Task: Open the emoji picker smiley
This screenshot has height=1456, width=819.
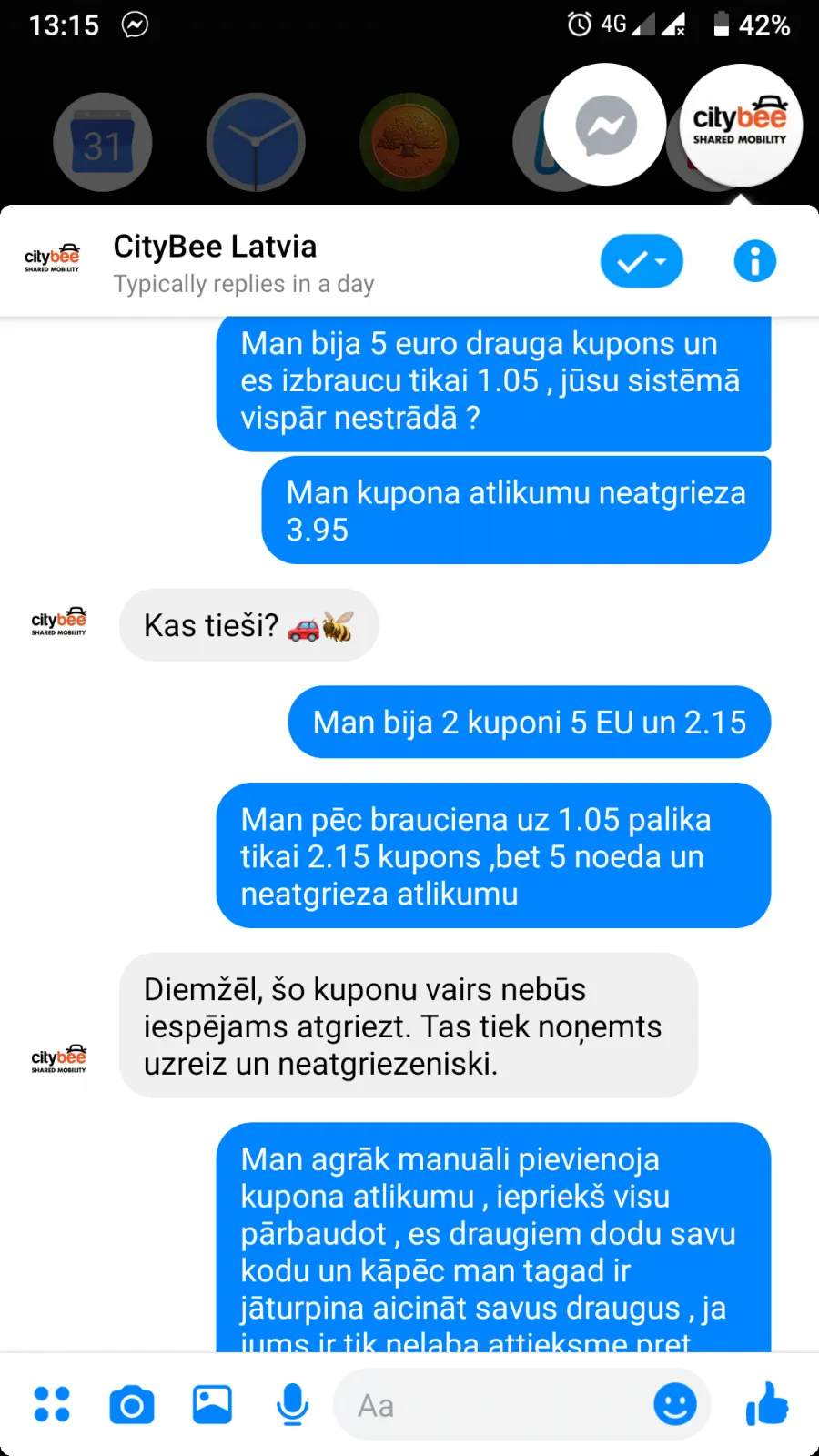Action: (x=675, y=1404)
